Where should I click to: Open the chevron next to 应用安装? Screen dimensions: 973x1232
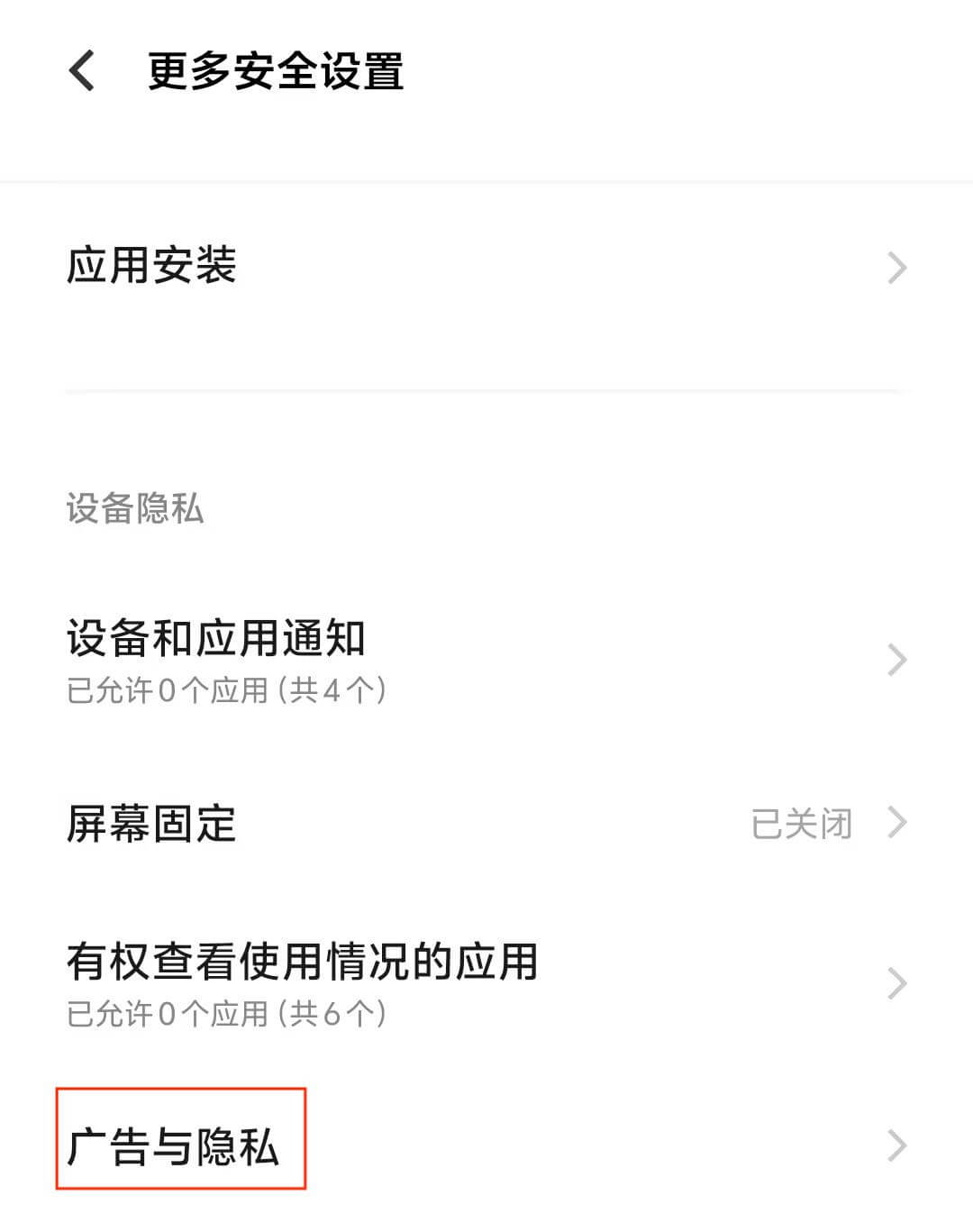point(896,268)
